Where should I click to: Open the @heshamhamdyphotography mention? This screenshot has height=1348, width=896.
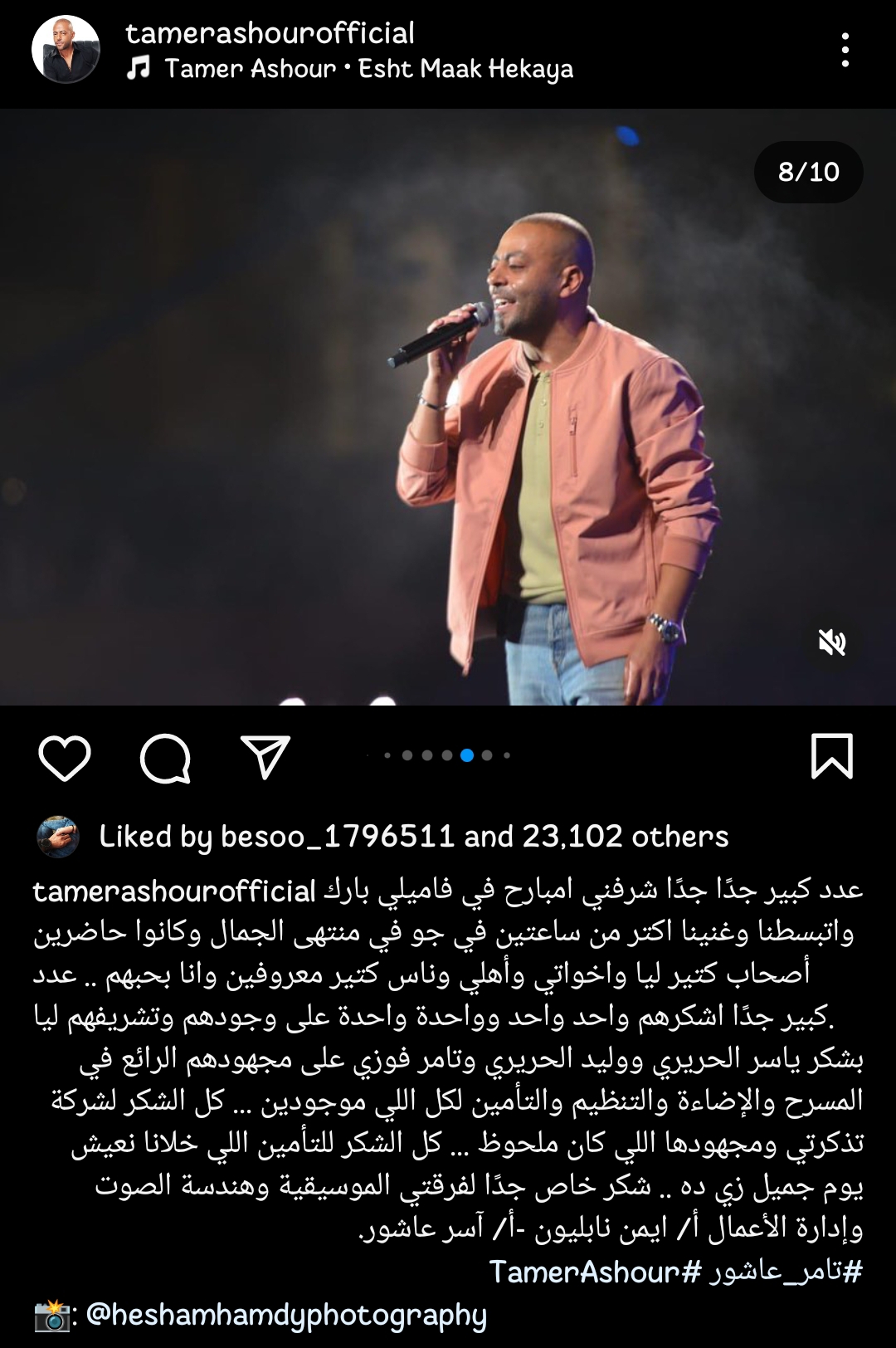pyautogui.click(x=286, y=1315)
